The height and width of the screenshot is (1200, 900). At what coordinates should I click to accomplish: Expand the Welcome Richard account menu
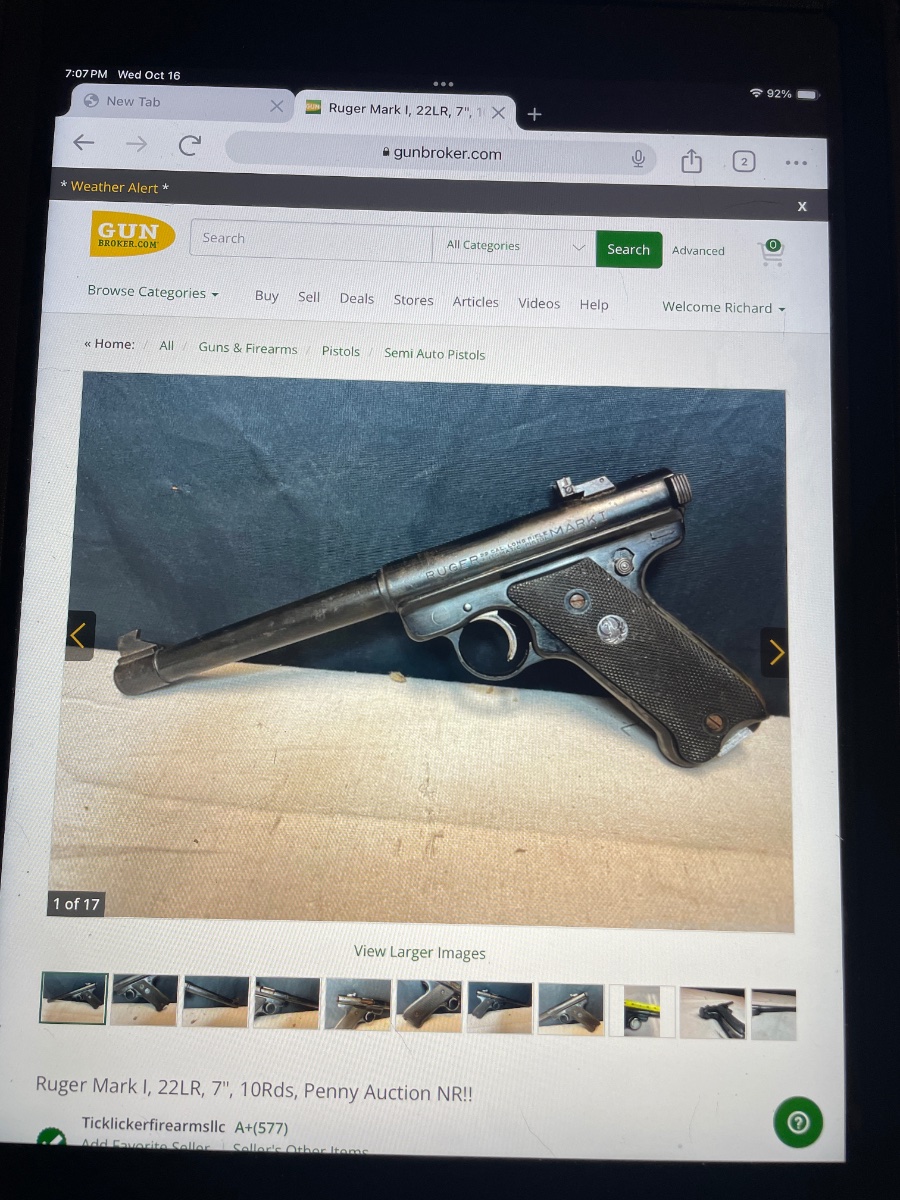click(x=723, y=308)
